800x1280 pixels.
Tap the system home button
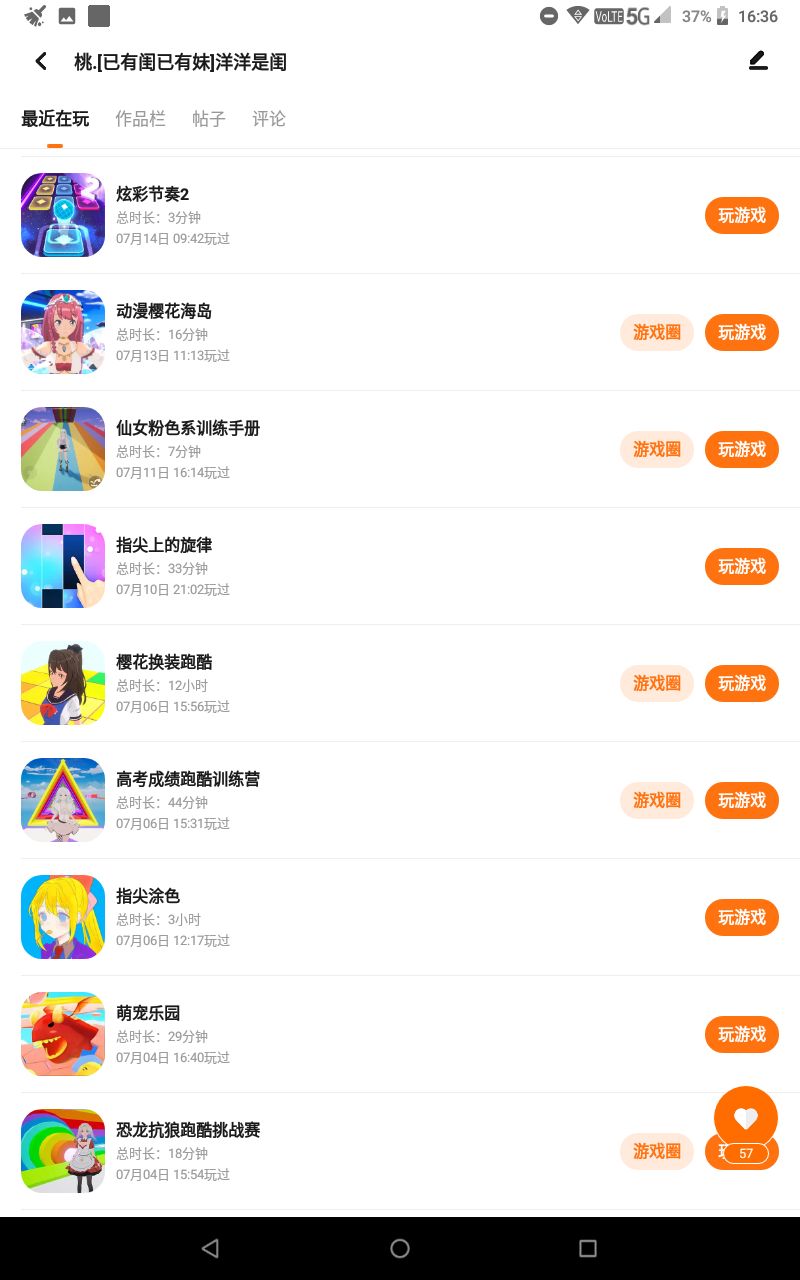(x=400, y=1248)
